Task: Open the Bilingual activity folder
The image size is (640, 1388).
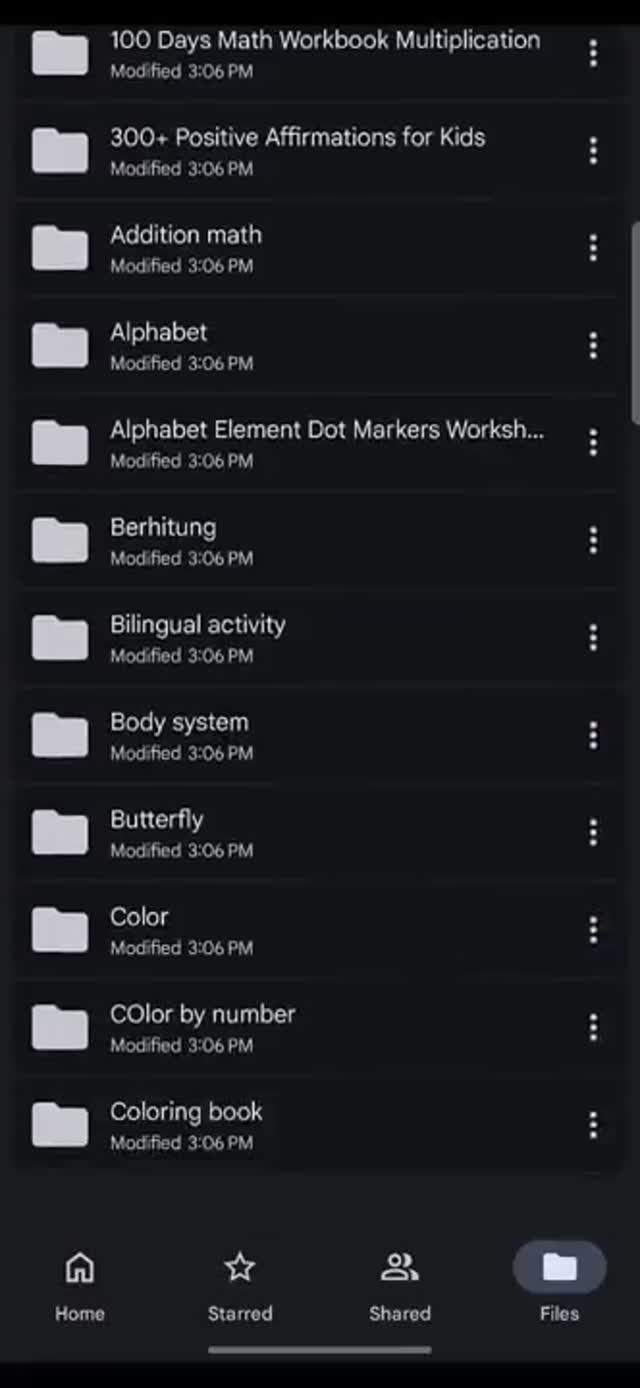Action: (198, 636)
